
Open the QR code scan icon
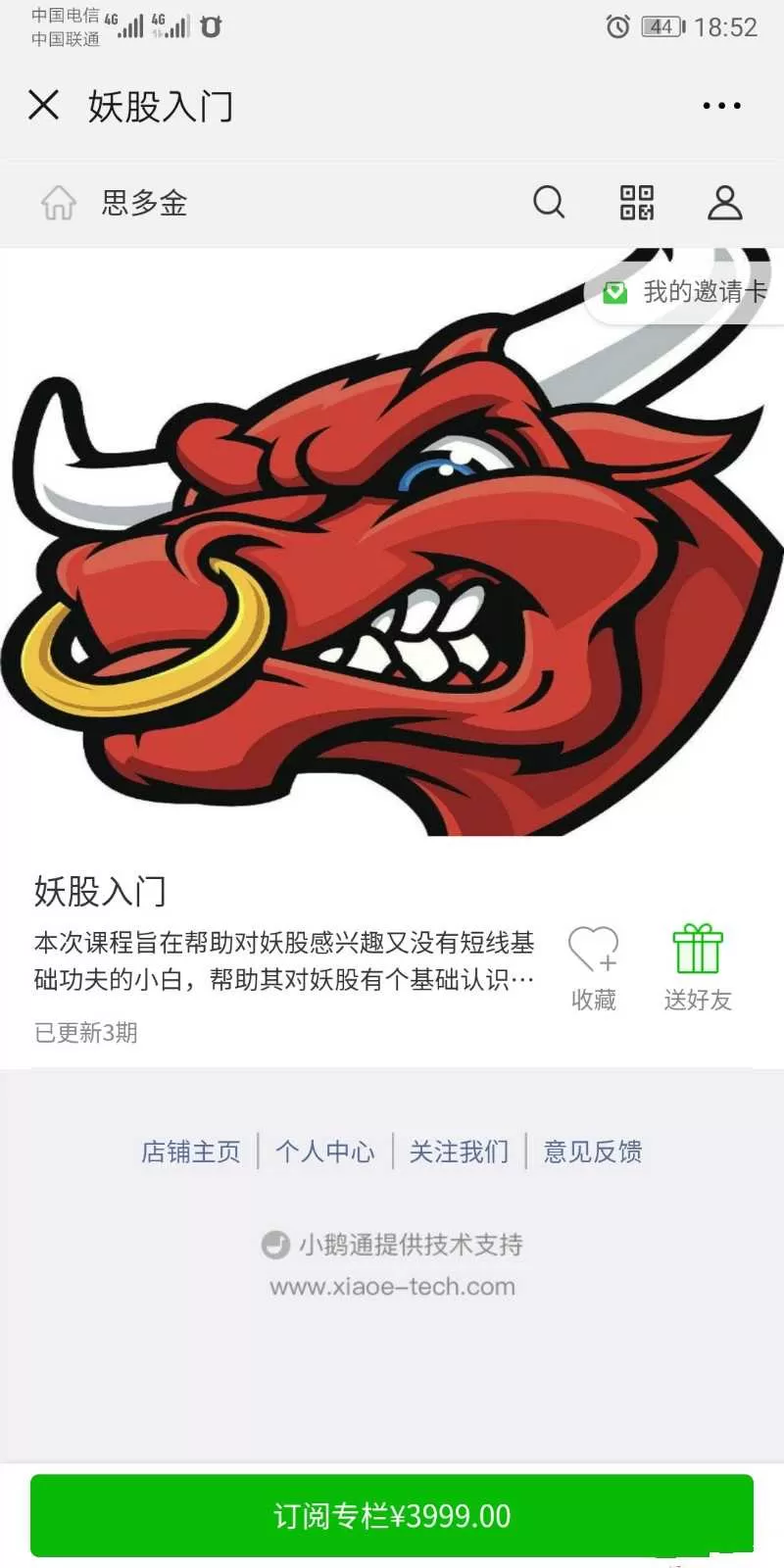point(637,203)
